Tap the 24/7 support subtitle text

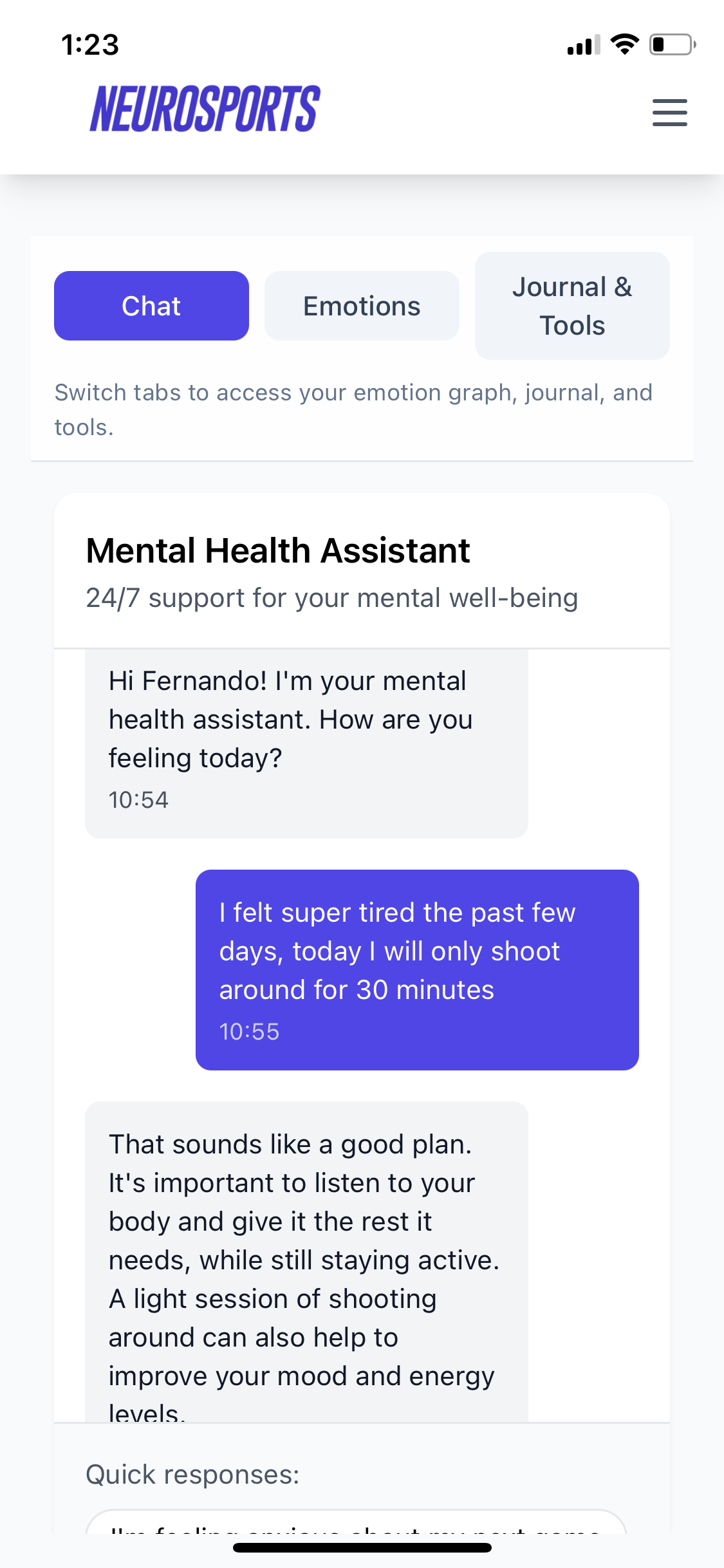coord(332,597)
